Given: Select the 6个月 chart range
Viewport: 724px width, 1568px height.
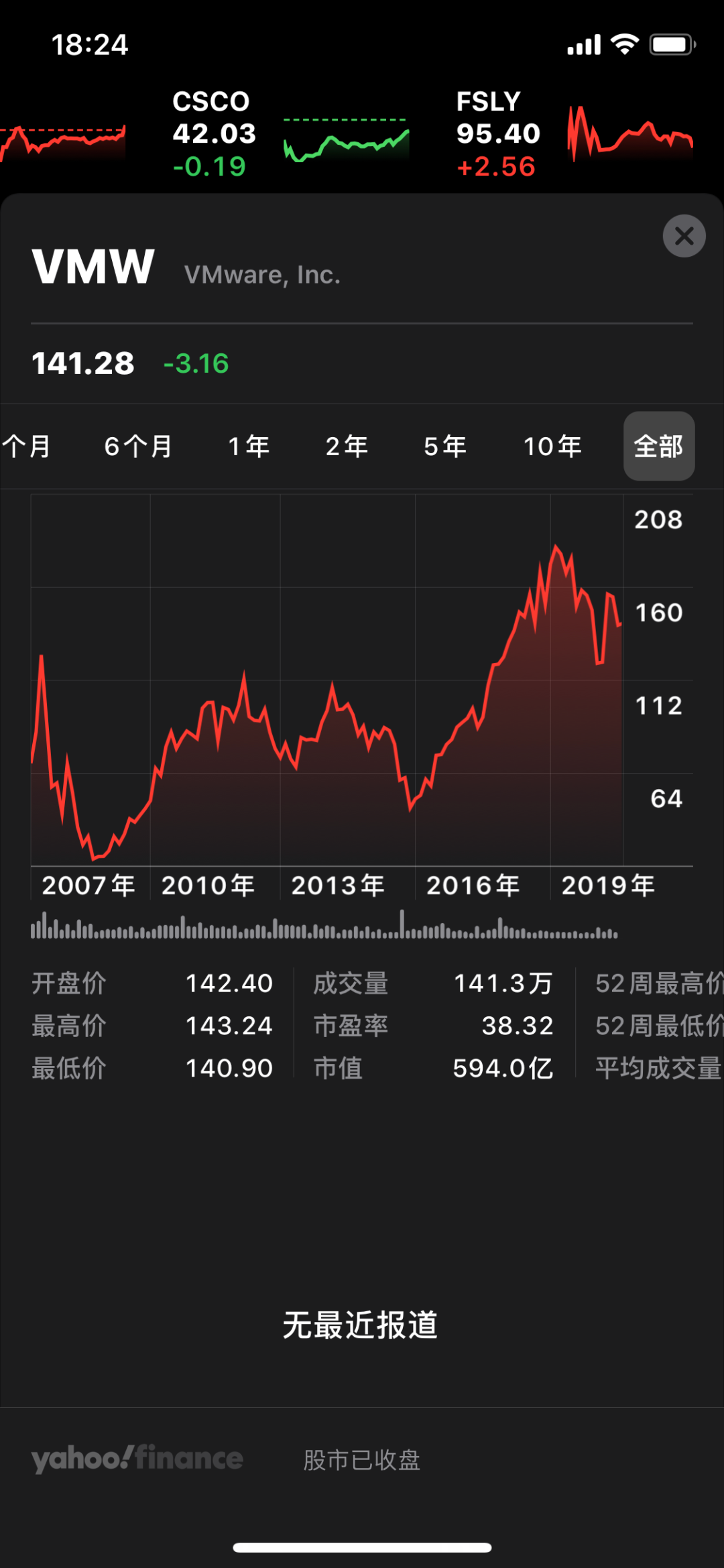Looking at the screenshot, I should click(138, 446).
